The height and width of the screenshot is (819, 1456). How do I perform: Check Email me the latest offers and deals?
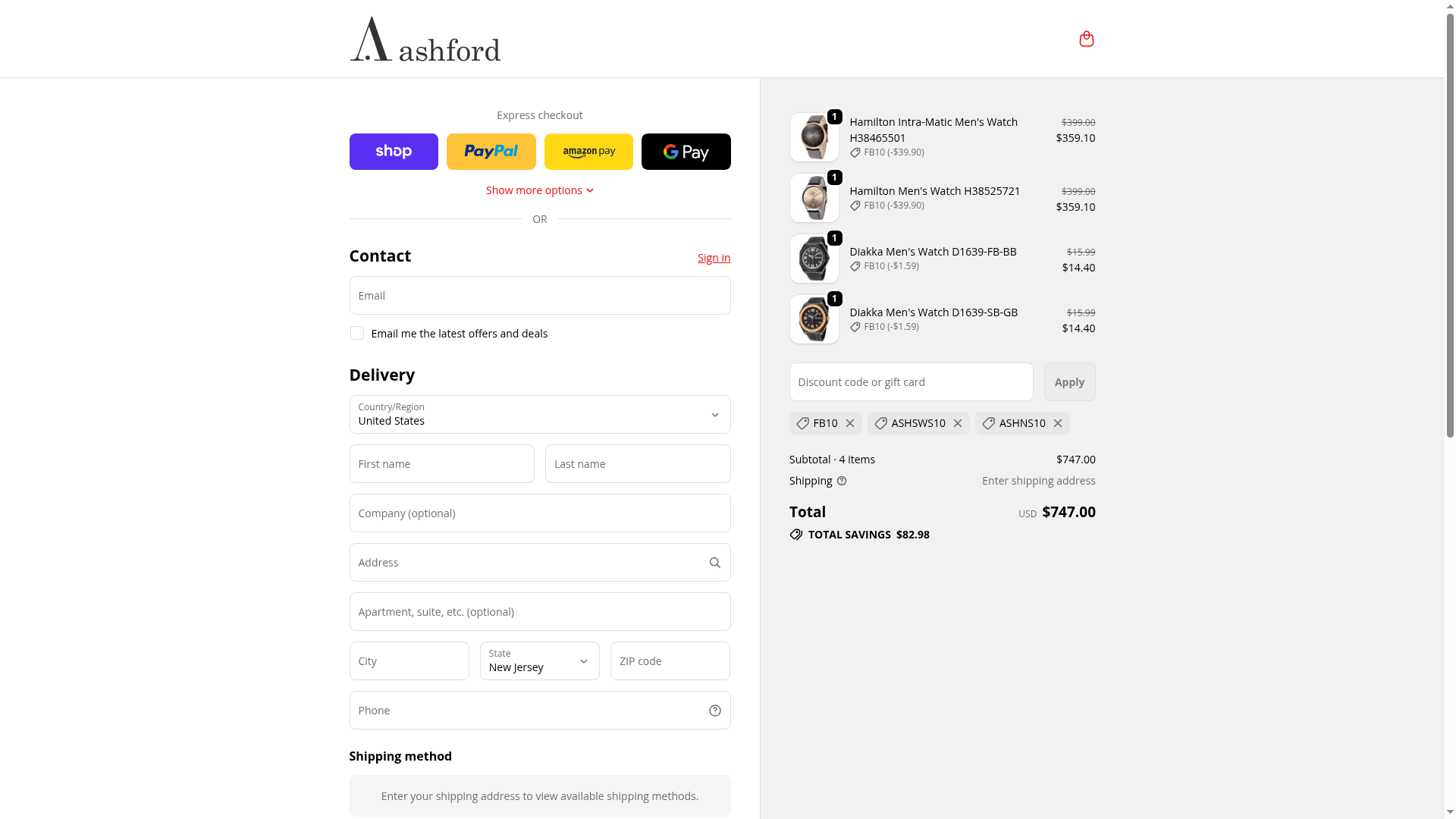click(x=357, y=334)
